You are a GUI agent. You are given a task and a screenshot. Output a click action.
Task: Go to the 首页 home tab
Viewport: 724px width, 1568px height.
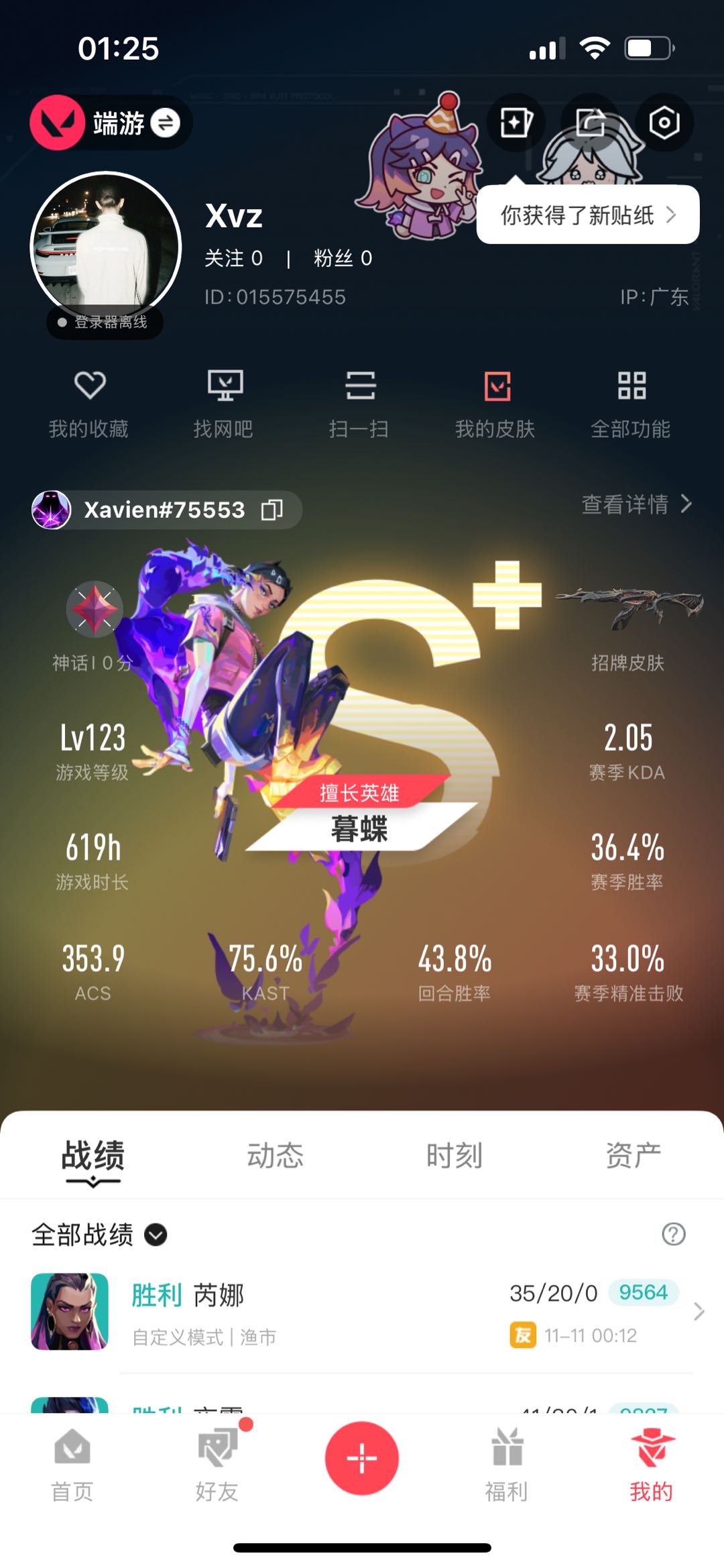pyautogui.click(x=72, y=1466)
